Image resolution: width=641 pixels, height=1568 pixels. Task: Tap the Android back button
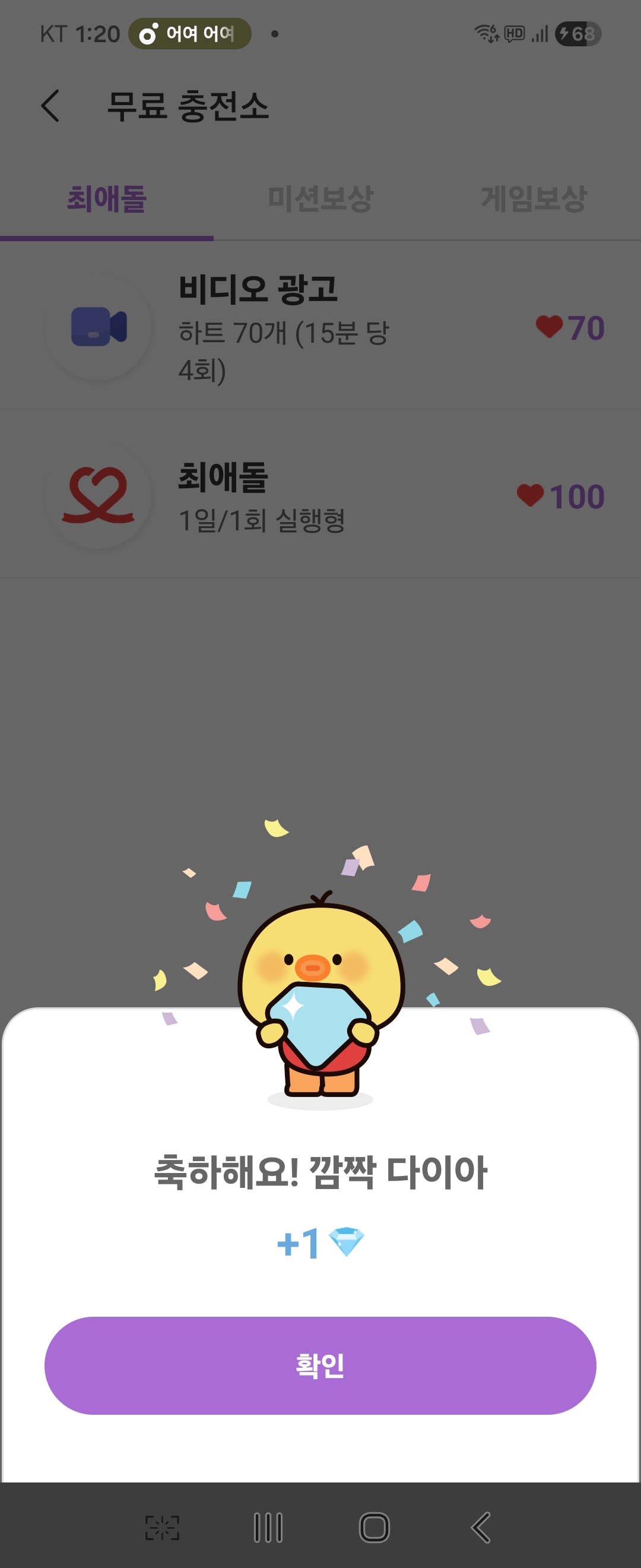482,1526
